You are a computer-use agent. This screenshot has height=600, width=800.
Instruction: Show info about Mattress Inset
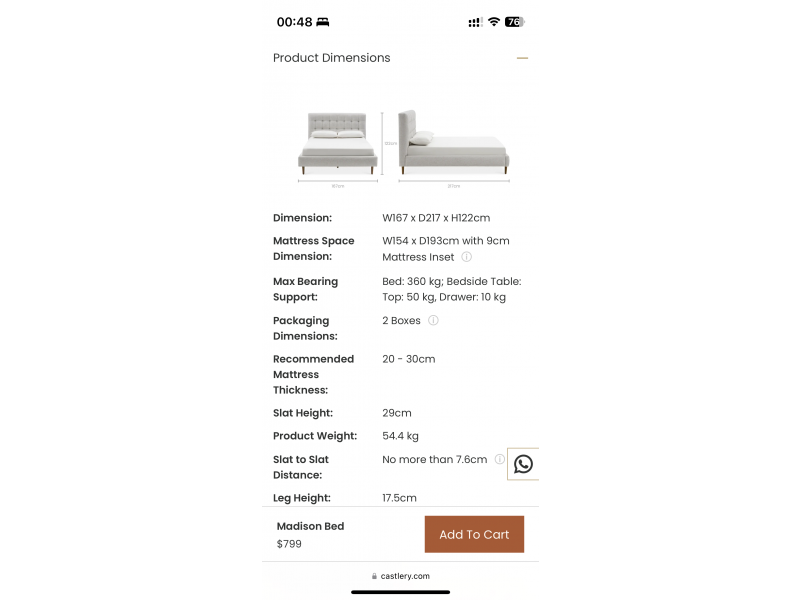(466, 257)
